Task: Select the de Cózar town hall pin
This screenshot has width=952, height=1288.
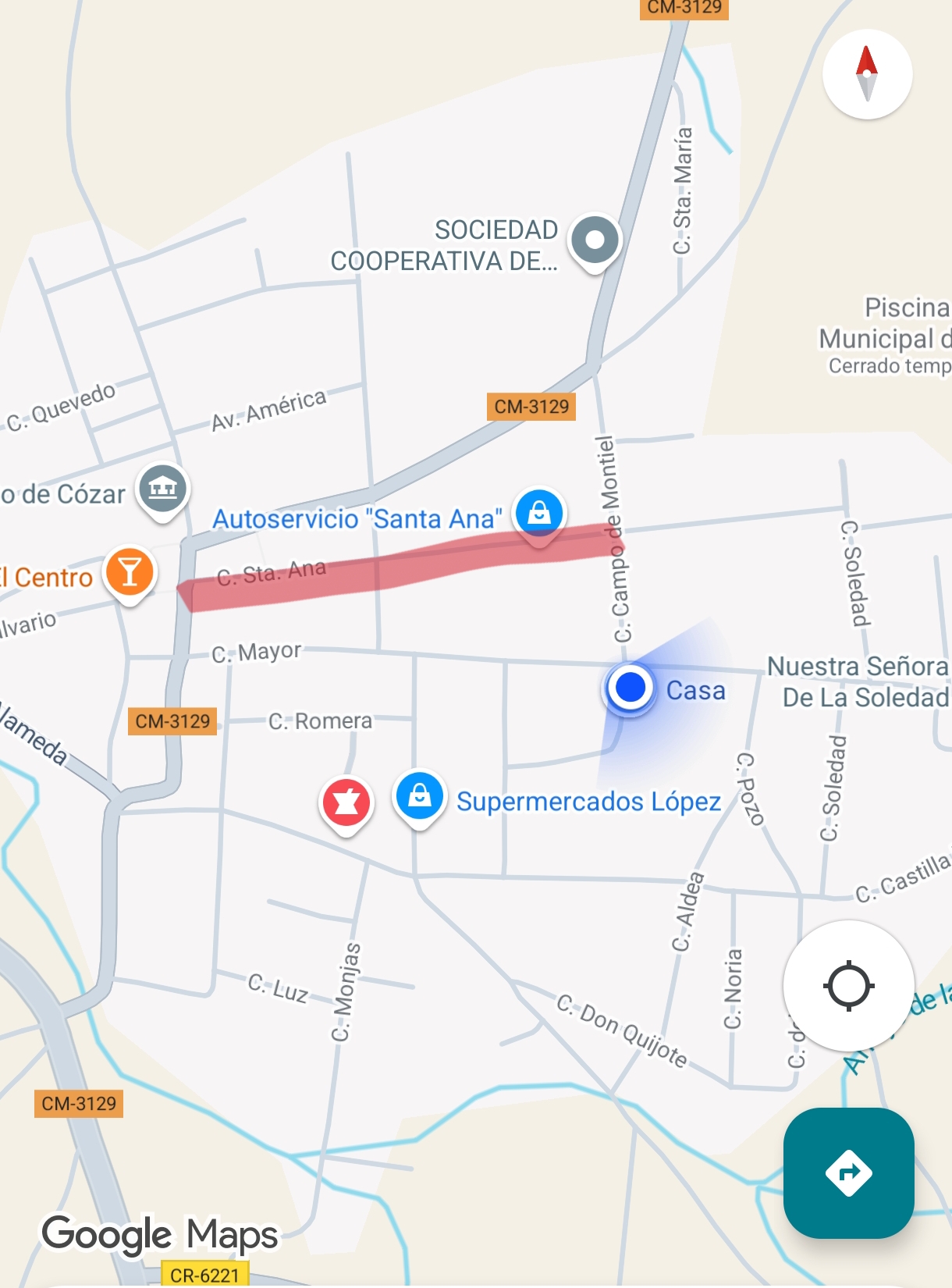Action: (162, 489)
